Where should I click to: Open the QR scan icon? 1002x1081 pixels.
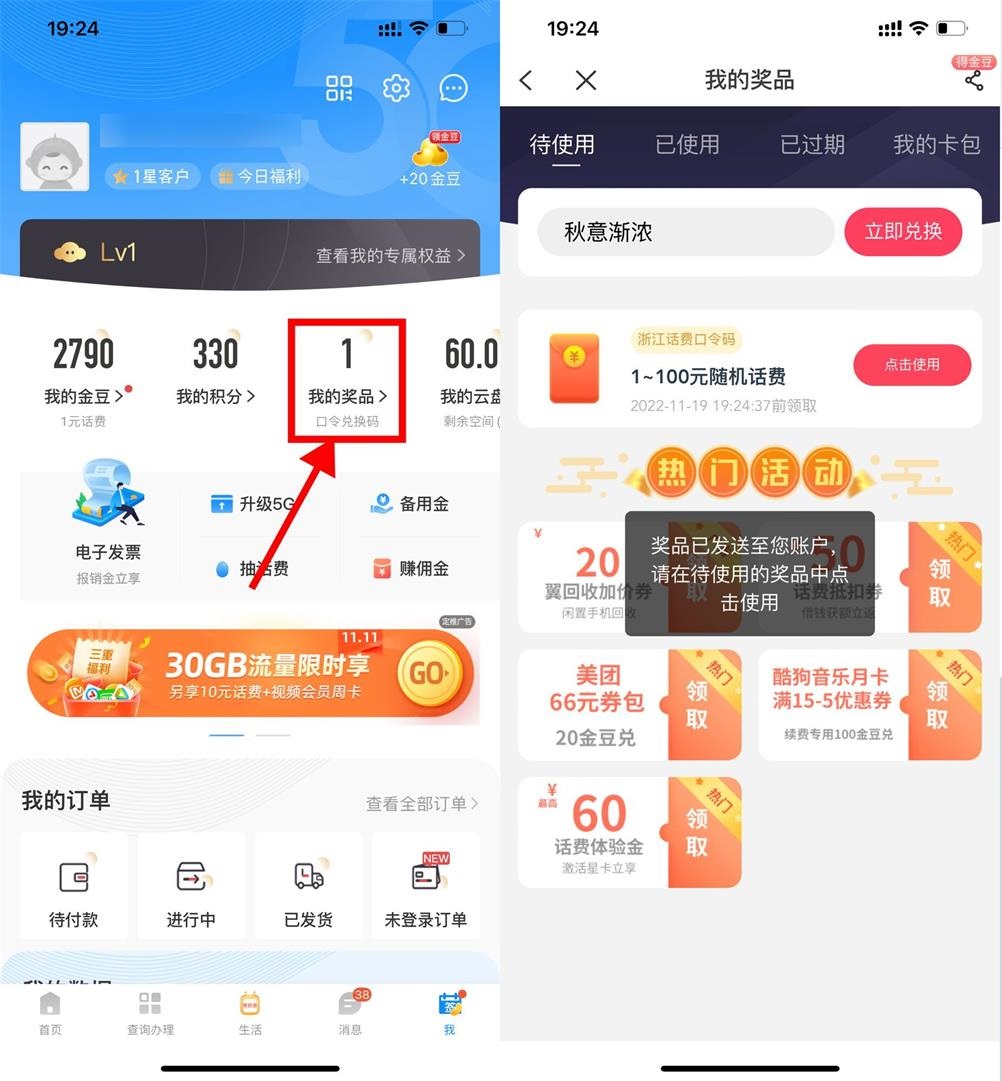(x=339, y=88)
